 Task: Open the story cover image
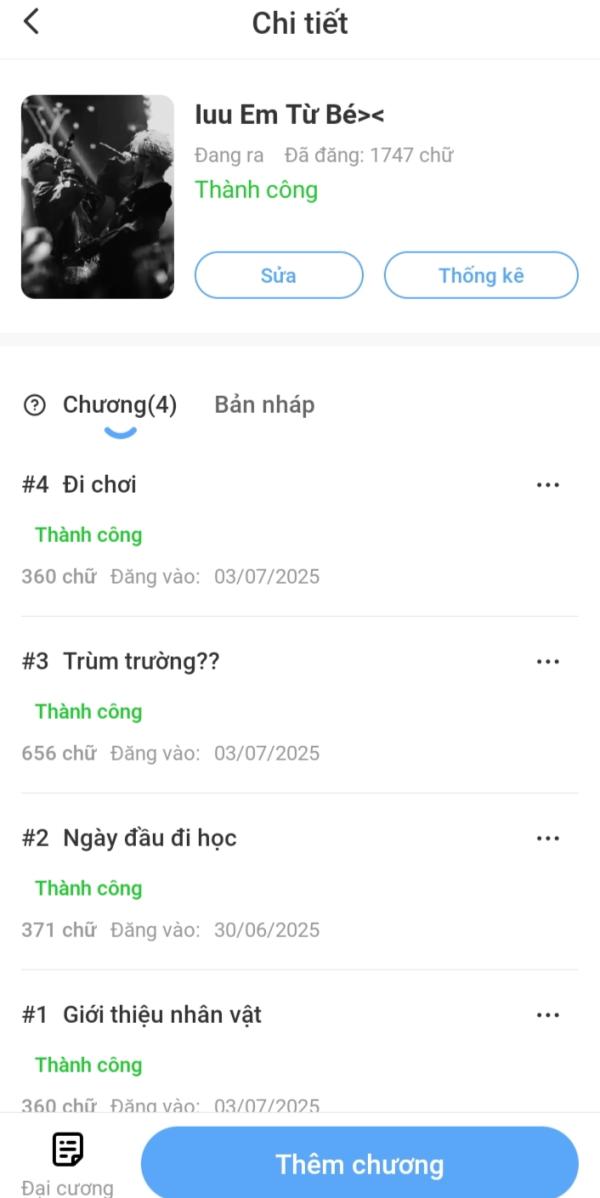97,197
